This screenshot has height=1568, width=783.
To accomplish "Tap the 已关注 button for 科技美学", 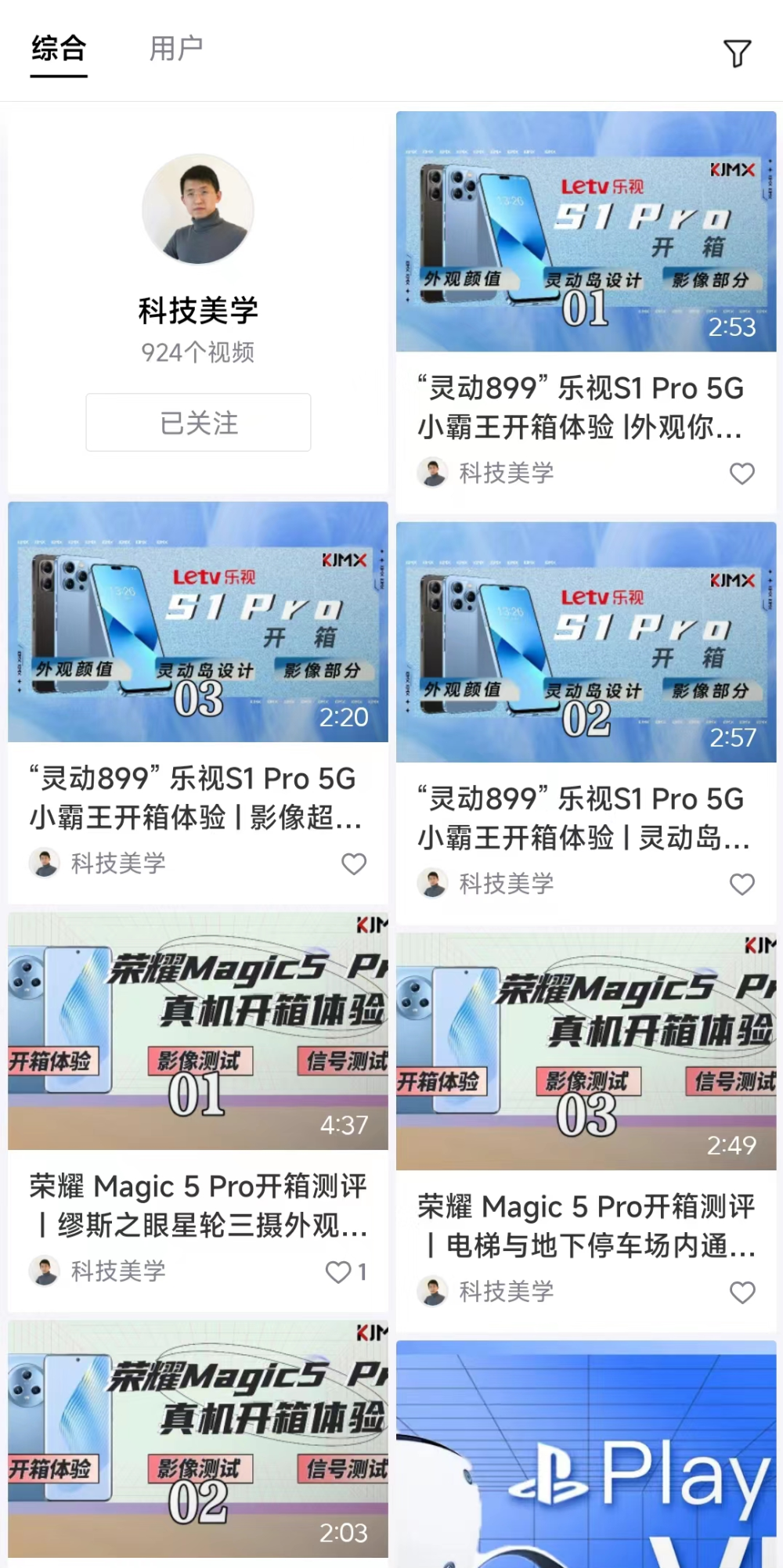I will coord(198,423).
